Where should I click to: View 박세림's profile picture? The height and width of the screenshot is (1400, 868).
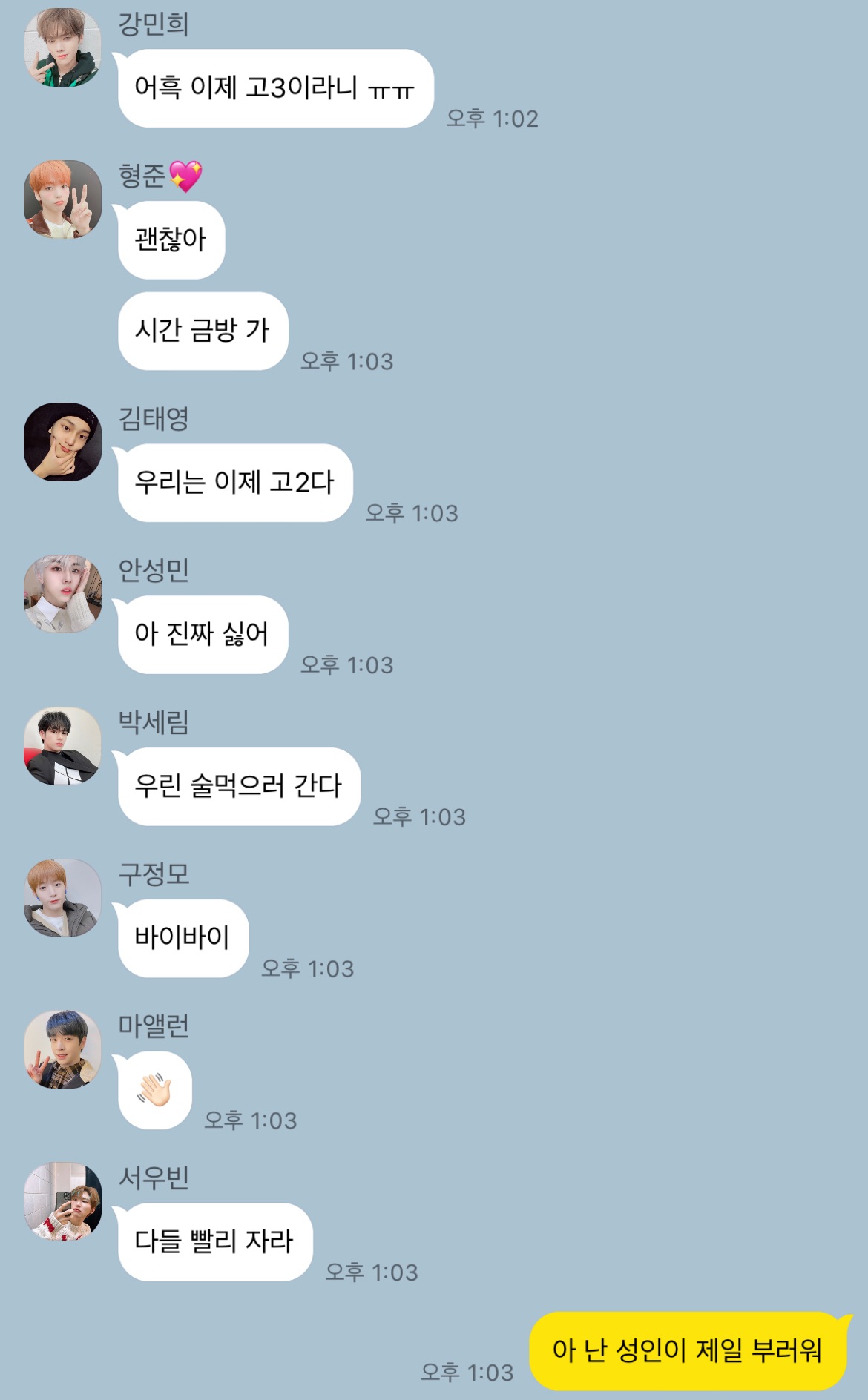pos(62,746)
